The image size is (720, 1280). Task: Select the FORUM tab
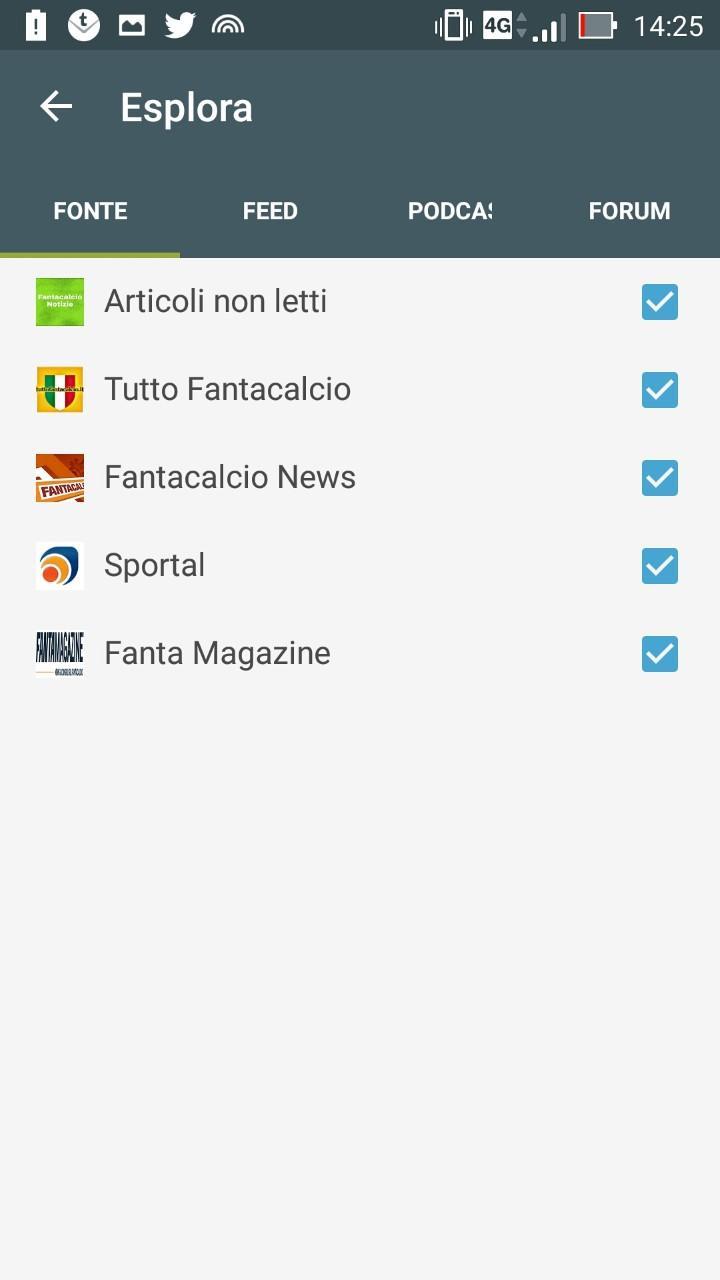tap(630, 211)
